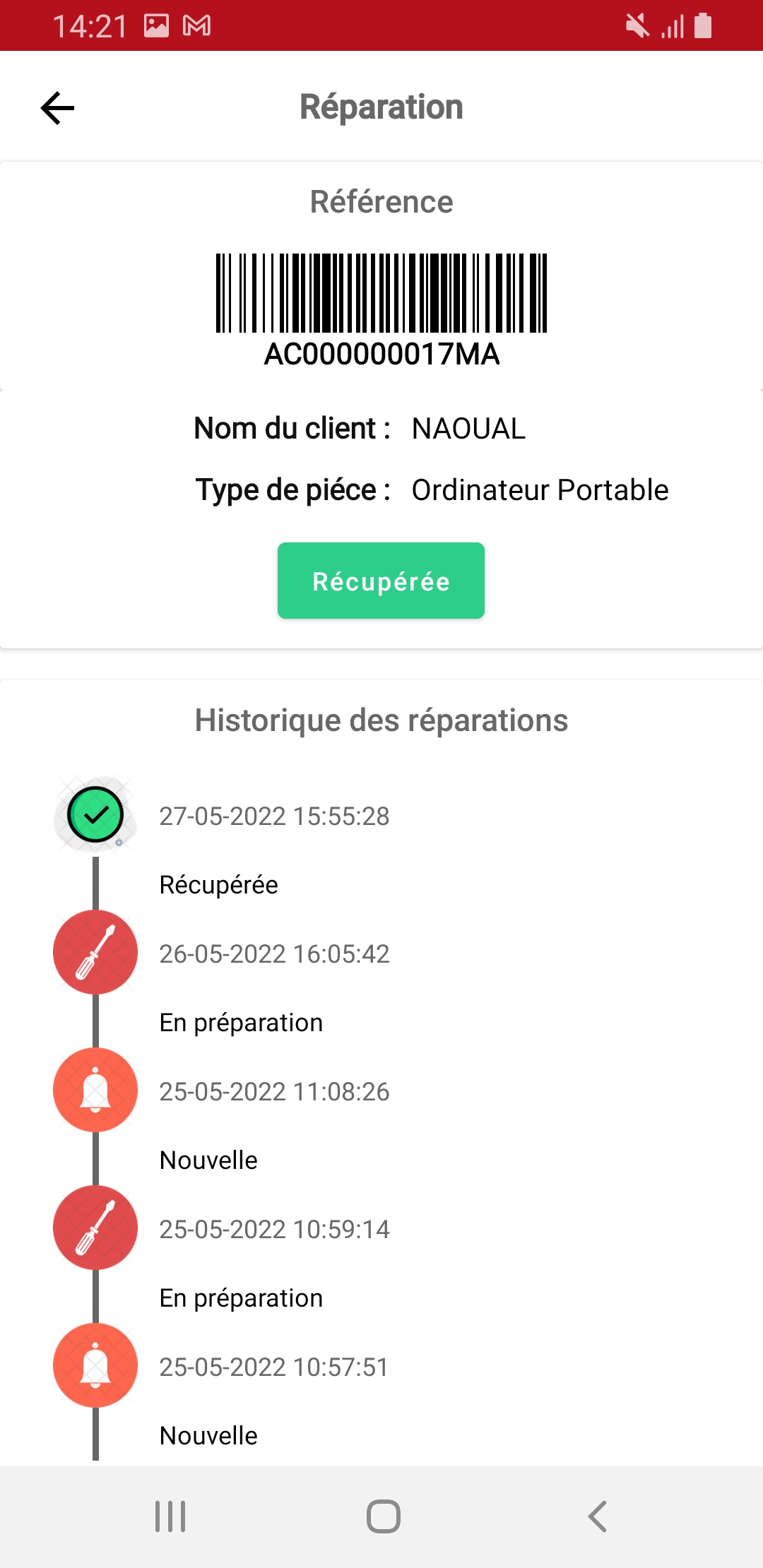The width and height of the screenshot is (763, 1568).
Task: Go to the phone's home screen
Action: [383, 1516]
